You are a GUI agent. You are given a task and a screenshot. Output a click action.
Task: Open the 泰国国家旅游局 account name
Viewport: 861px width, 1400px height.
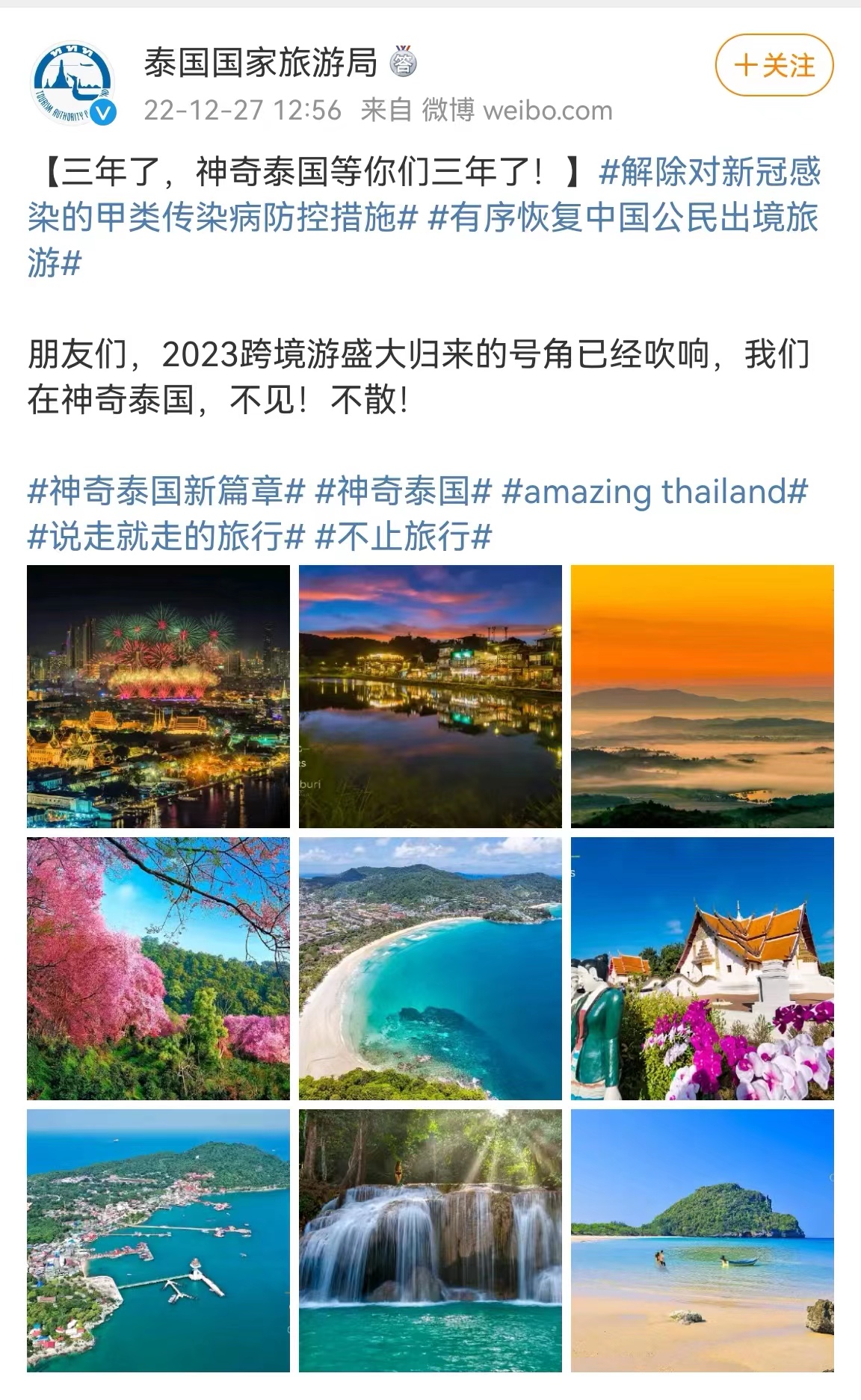click(x=260, y=63)
